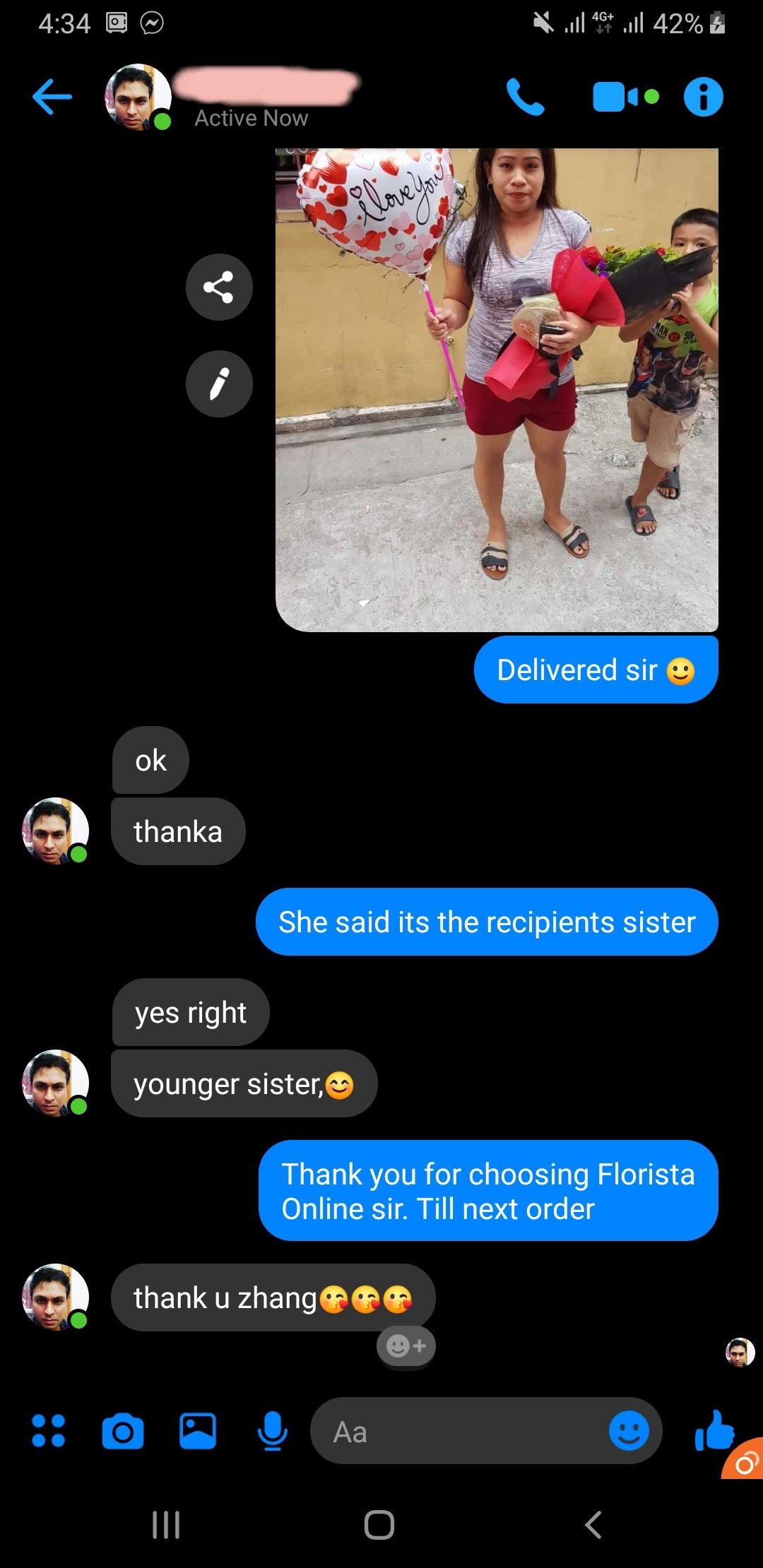Open the recent apps button
This screenshot has width=763, height=1568.
click(x=166, y=1524)
